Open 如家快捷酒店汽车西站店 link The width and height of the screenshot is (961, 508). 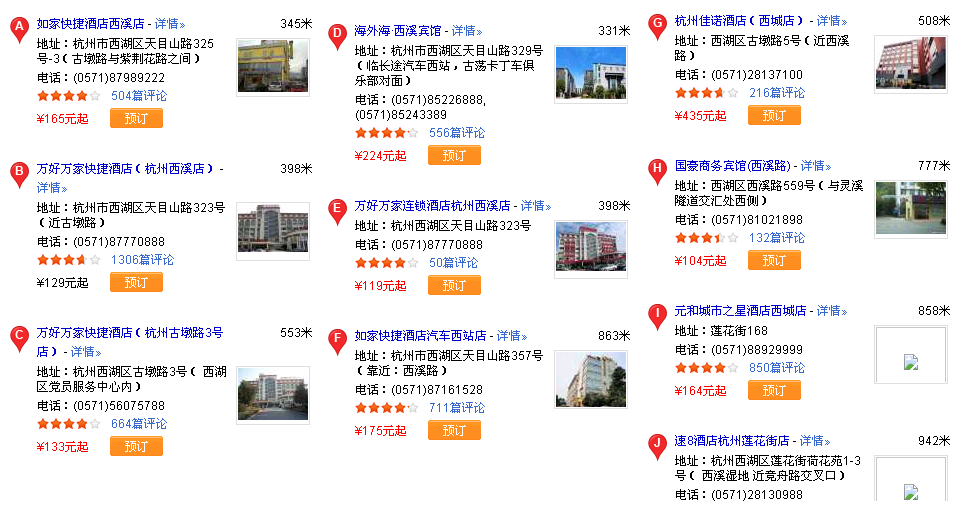point(420,336)
